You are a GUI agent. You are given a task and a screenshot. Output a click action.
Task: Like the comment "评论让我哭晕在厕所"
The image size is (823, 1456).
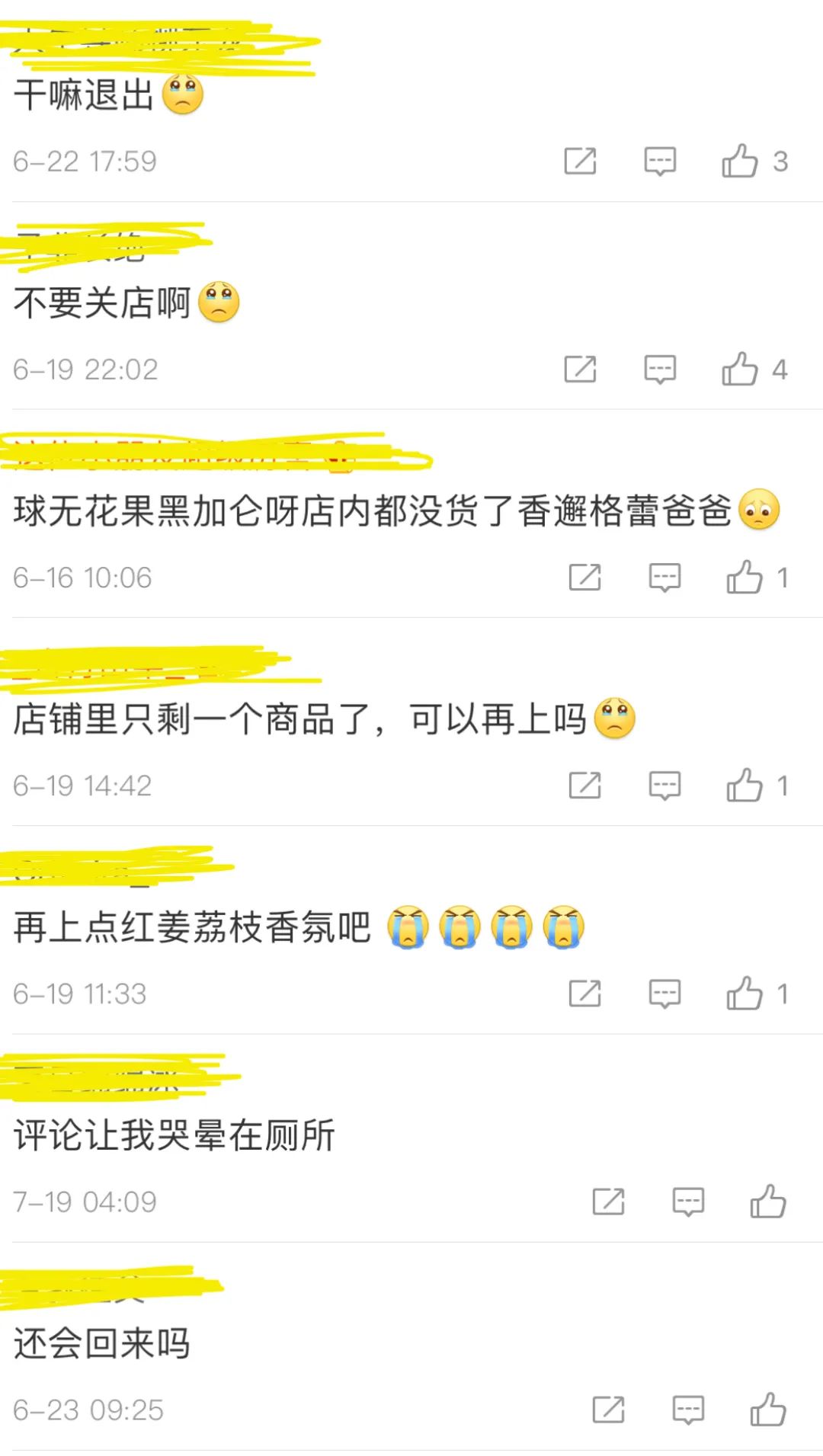tap(773, 1202)
